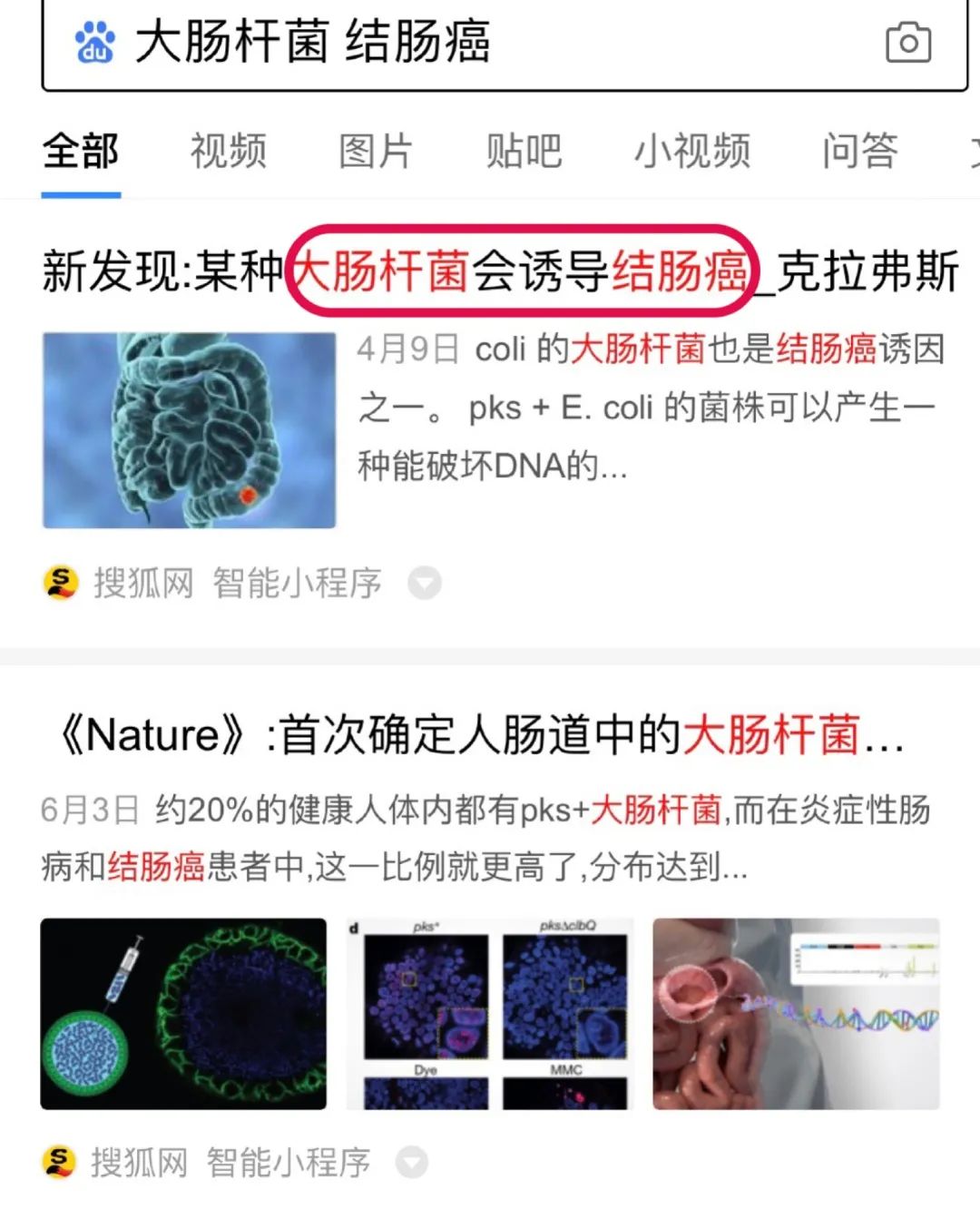
Task: Expand the options chevron beside first result's 智能小程序
Action: [422, 584]
